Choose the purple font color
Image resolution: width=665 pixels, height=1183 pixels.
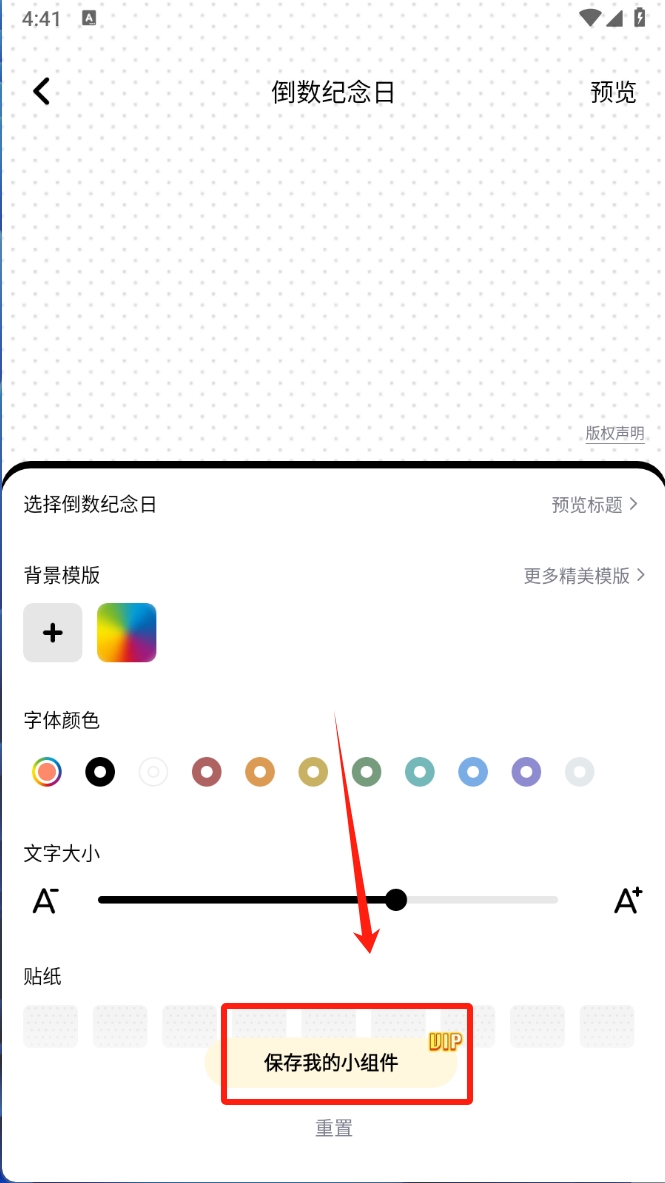[526, 772]
